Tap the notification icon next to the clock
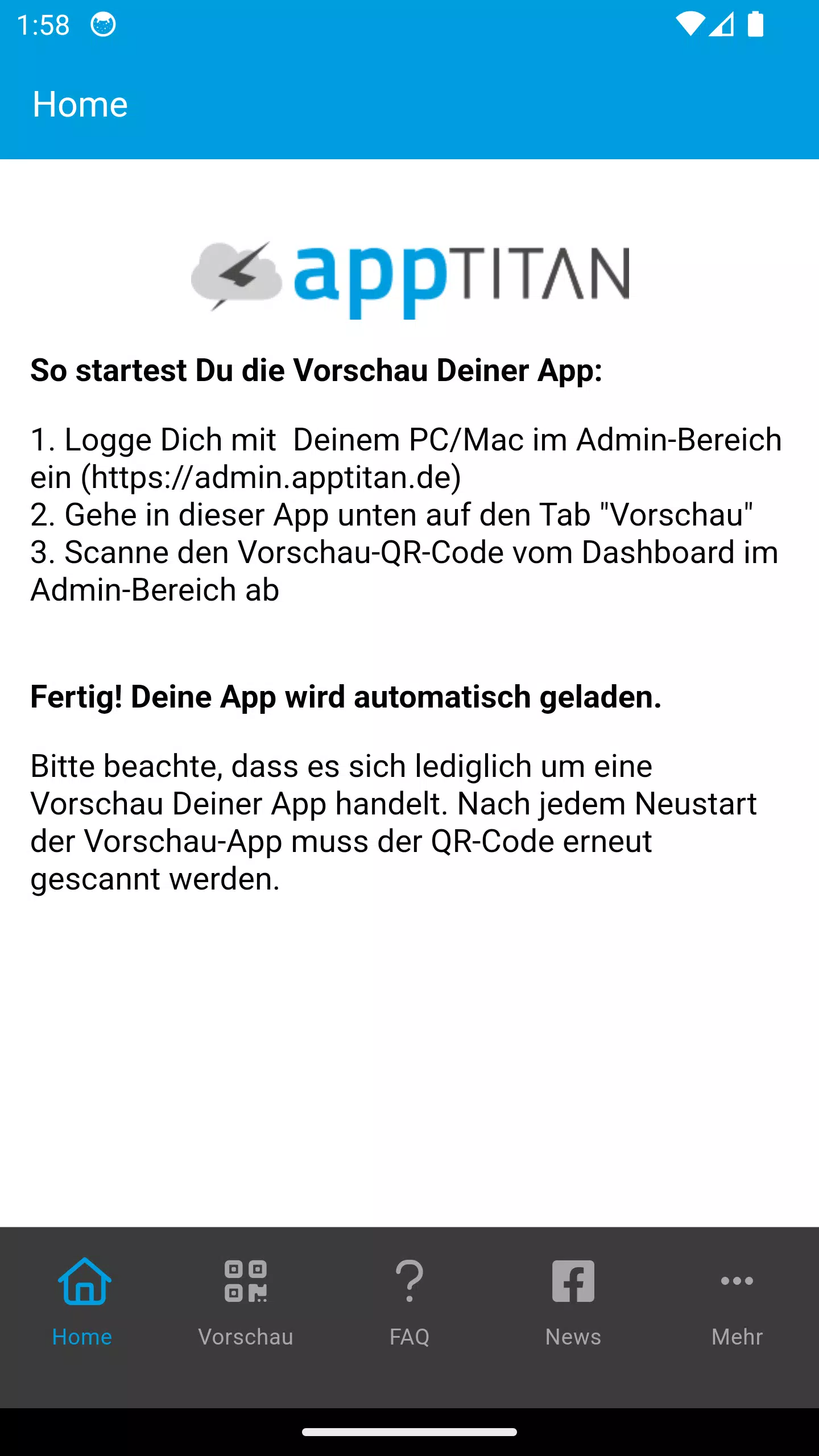Screen dimensions: 819x1456 point(103,24)
